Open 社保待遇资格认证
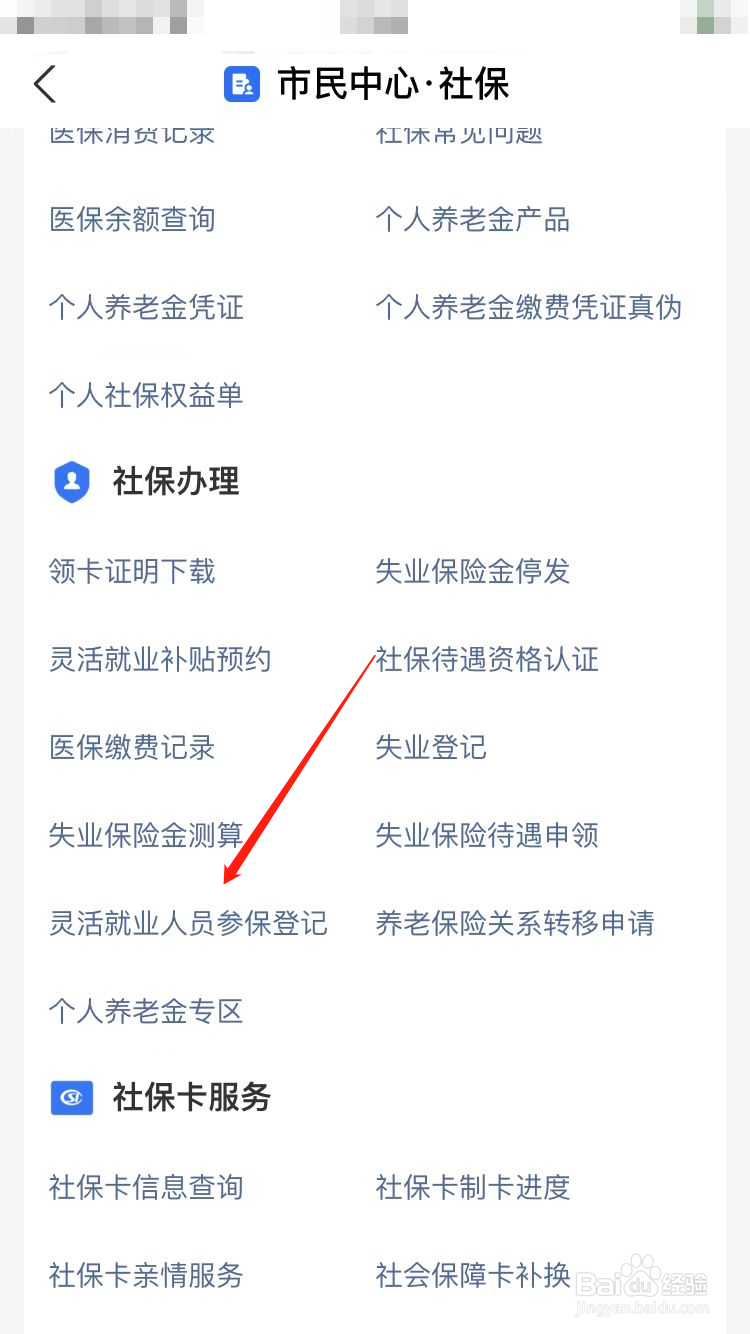The height and width of the screenshot is (1334, 750). [x=487, y=660]
